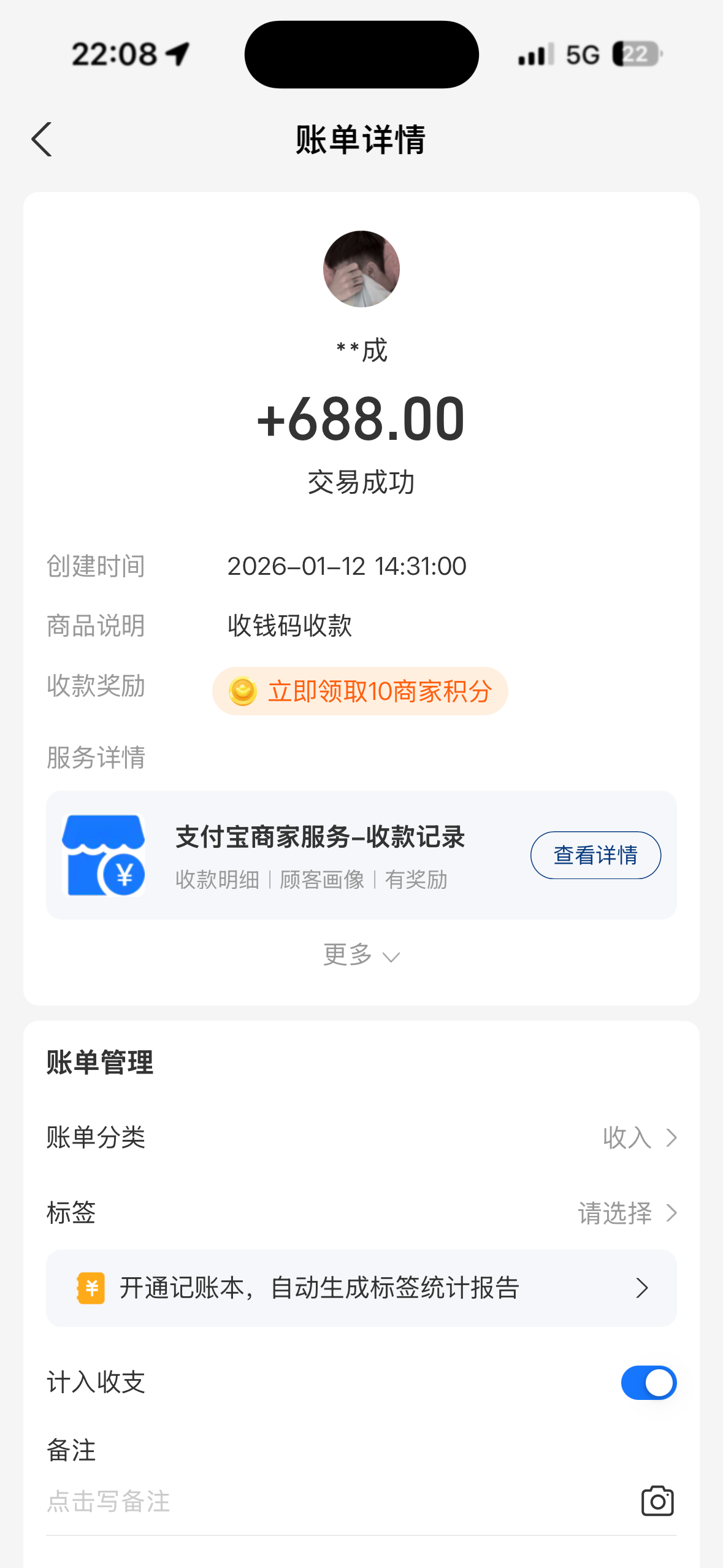Add a photo with the camera icon
Screen dimensions: 723x1568
657,1501
